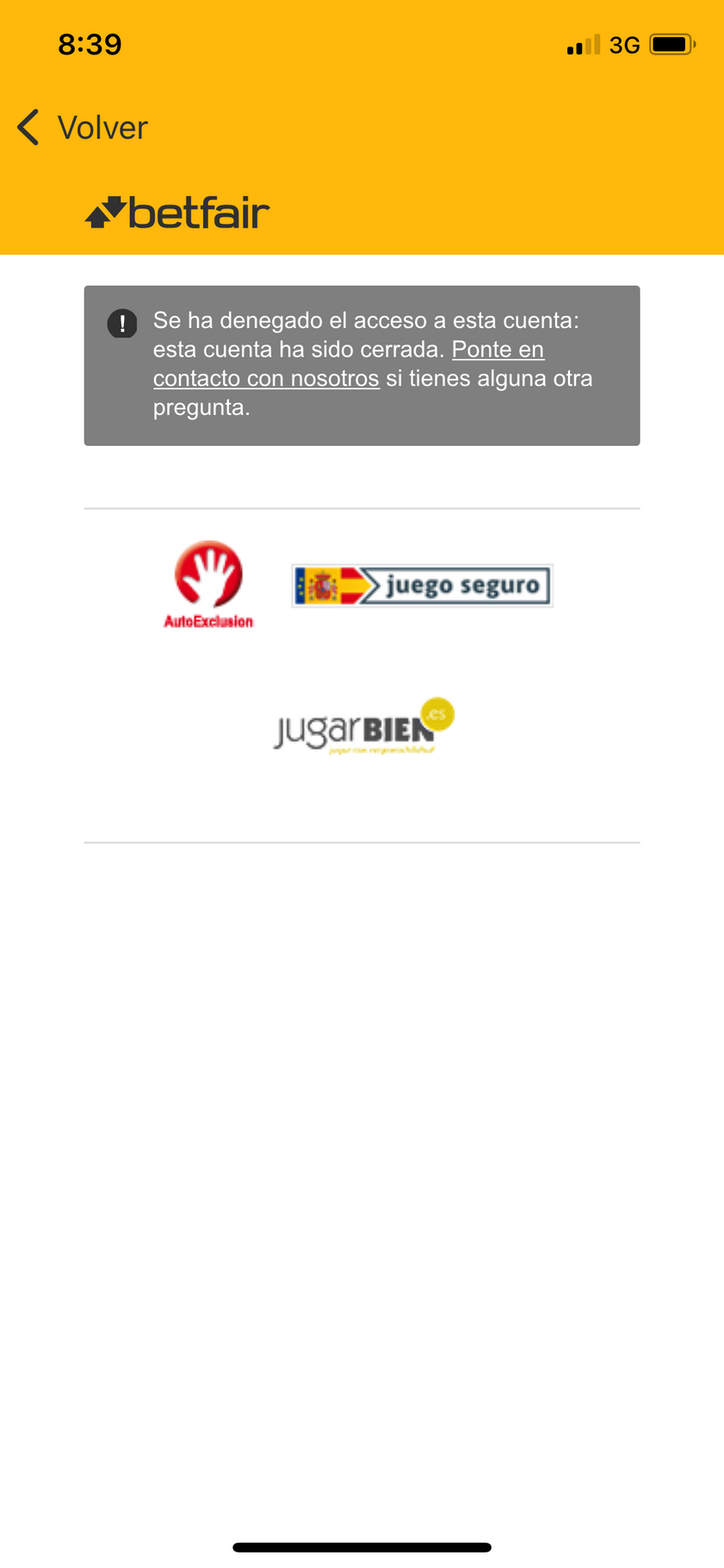This screenshot has width=724, height=1568.
Task: Go back with the Volver button
Action: coord(84,127)
